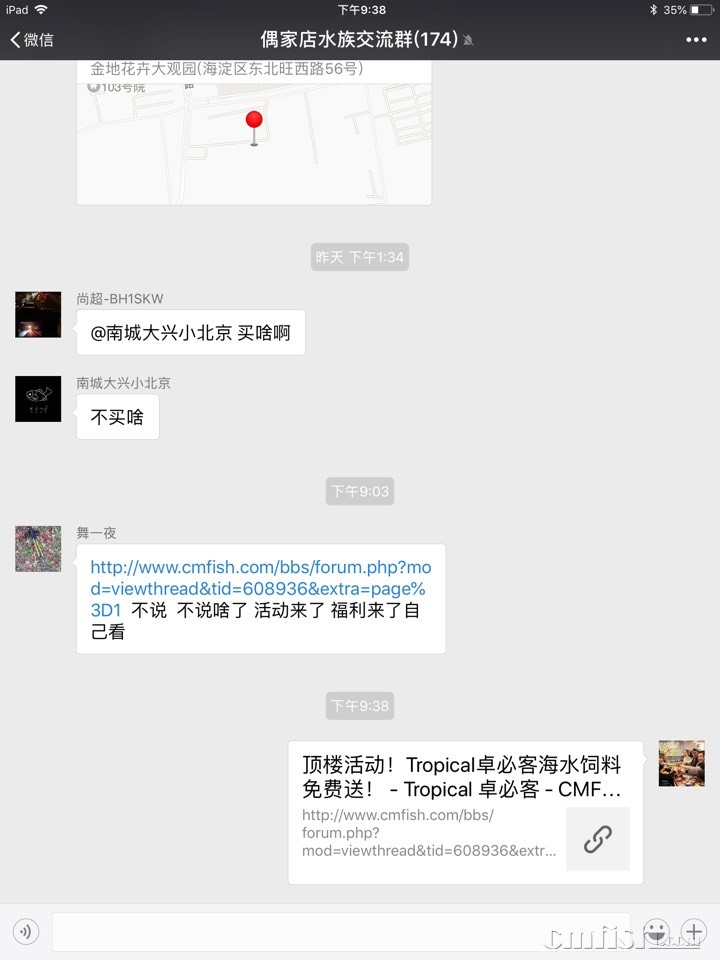This screenshot has height=960, width=720.
Task: Open the group chat overflow menu
Action: pyautogui.click(x=696, y=40)
